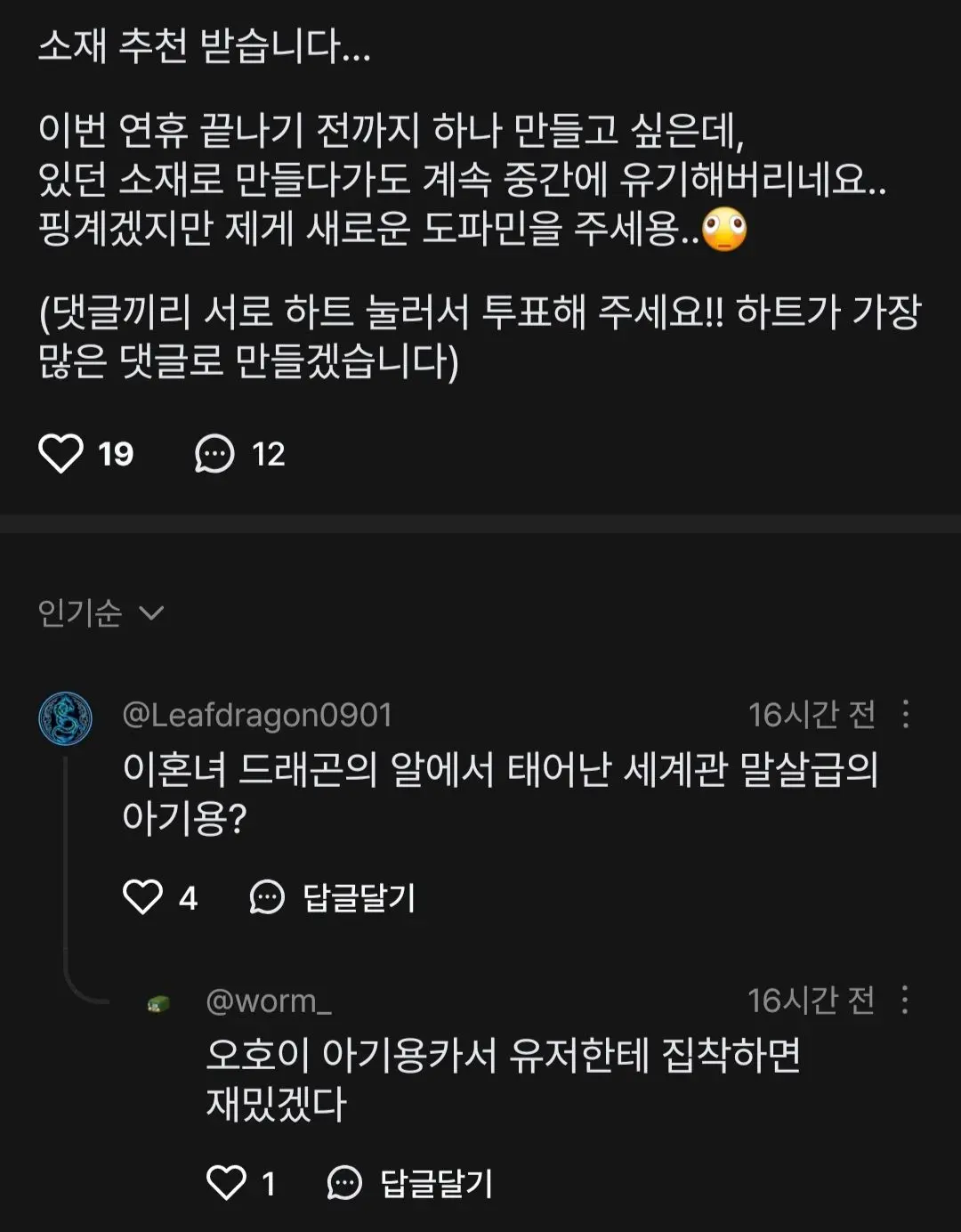Image resolution: width=961 pixels, height=1232 pixels.
Task: Like the post with 19 hearts
Action: 61,453
